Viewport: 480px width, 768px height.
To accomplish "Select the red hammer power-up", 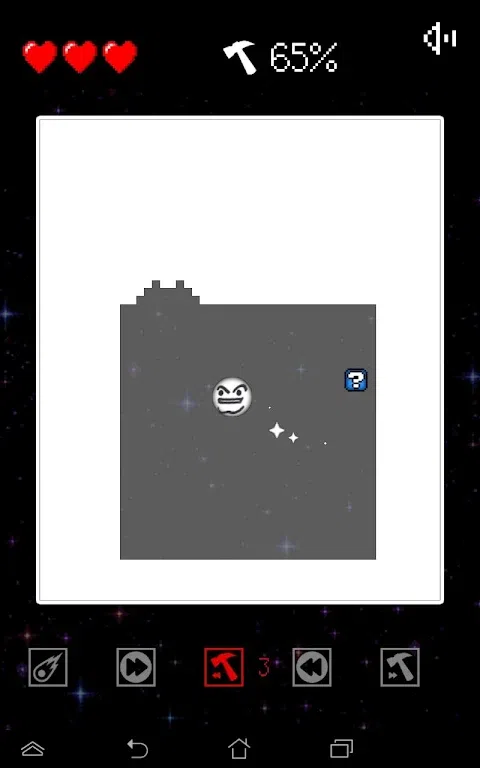I will coord(224,667).
